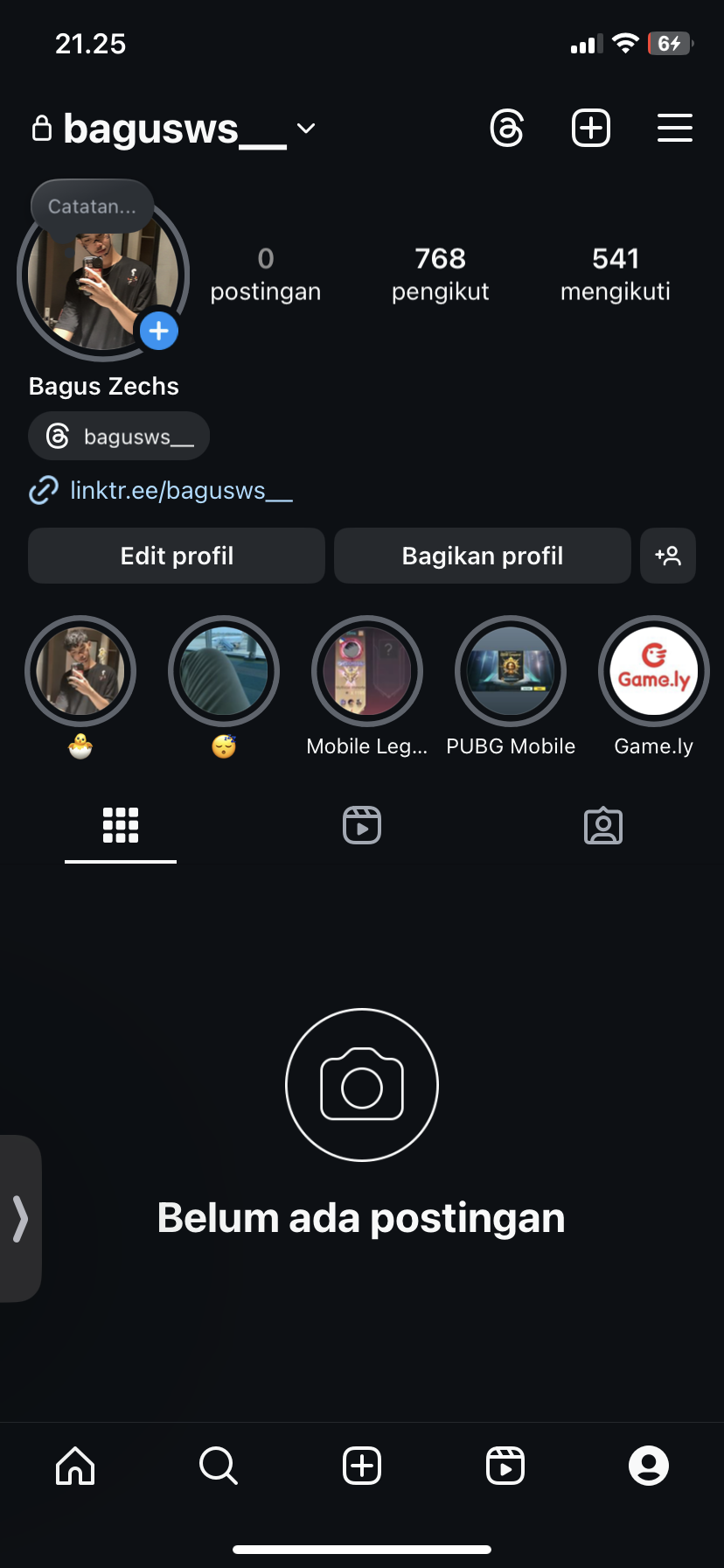Open Threads from the top bar
The width and height of the screenshot is (724, 1568).
507,129
